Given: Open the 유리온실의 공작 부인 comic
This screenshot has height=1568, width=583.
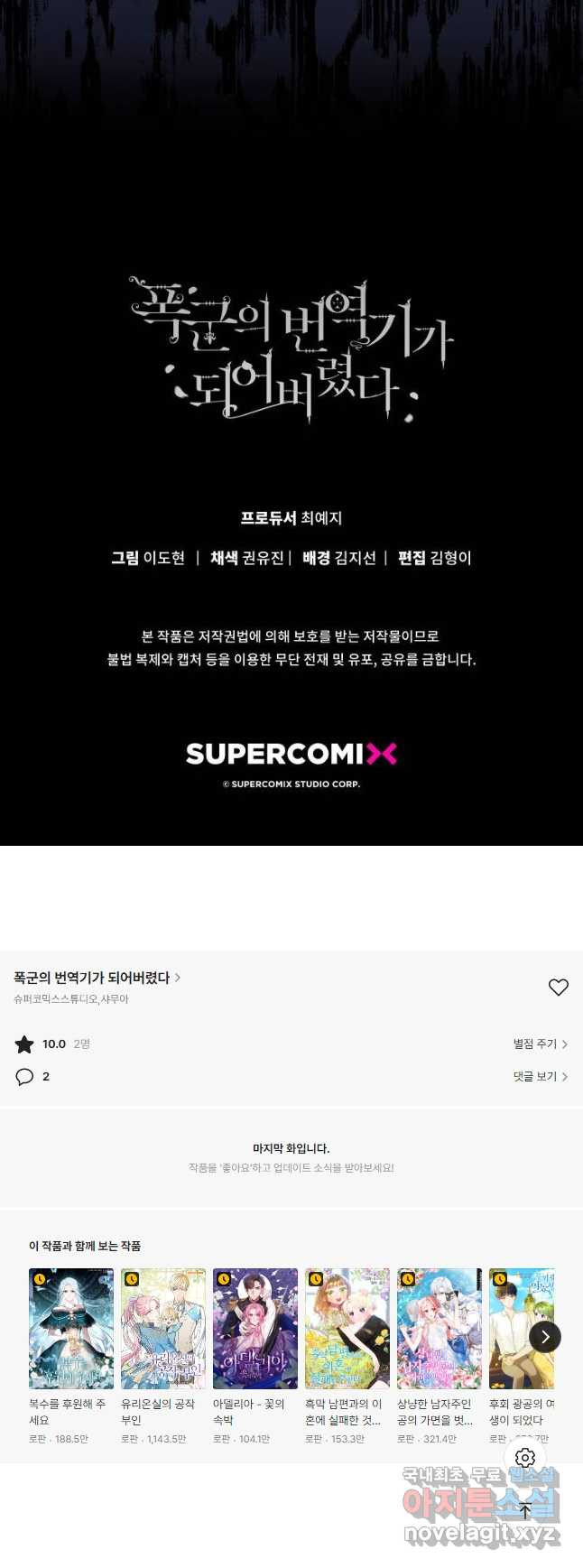Looking at the screenshot, I should [x=163, y=1329].
